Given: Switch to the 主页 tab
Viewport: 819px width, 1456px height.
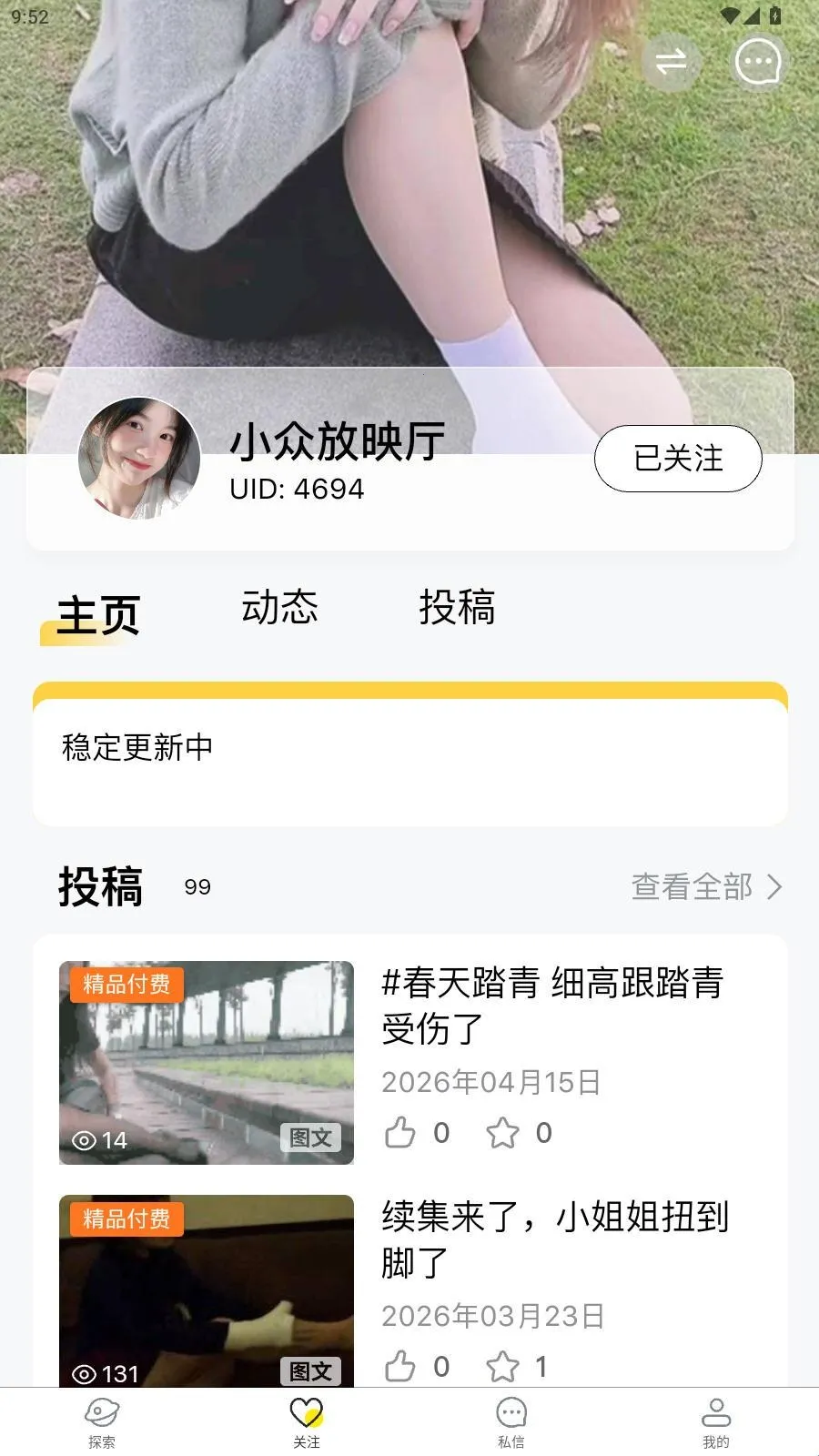Looking at the screenshot, I should click(x=98, y=615).
